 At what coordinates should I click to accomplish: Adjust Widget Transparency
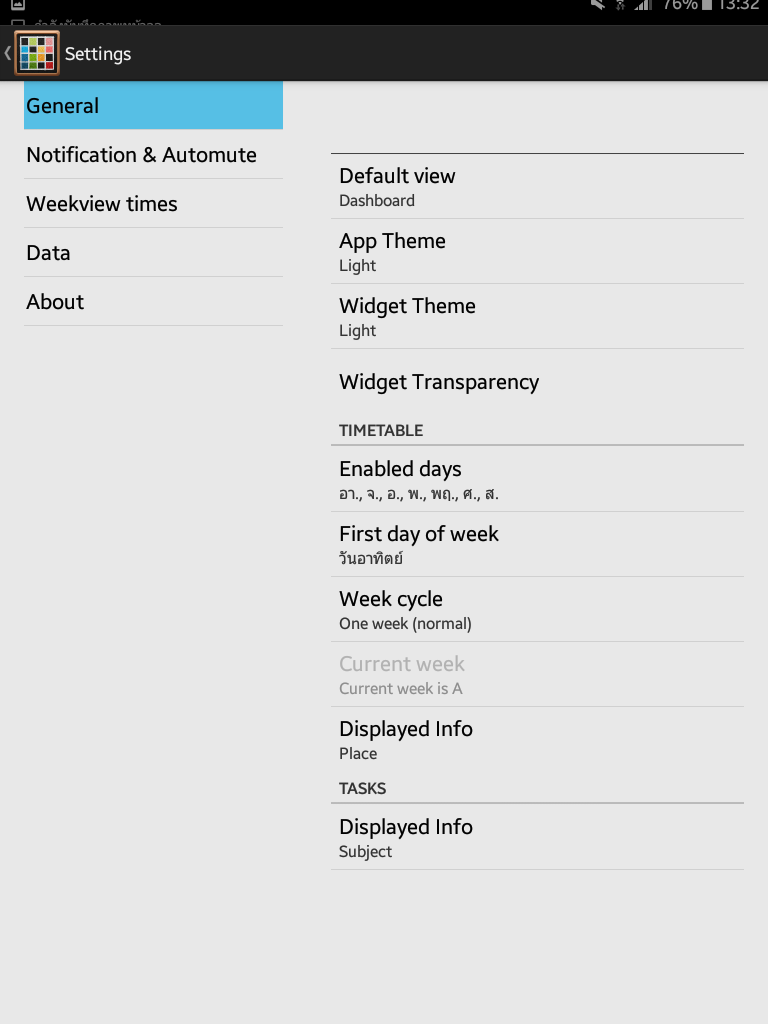537,382
